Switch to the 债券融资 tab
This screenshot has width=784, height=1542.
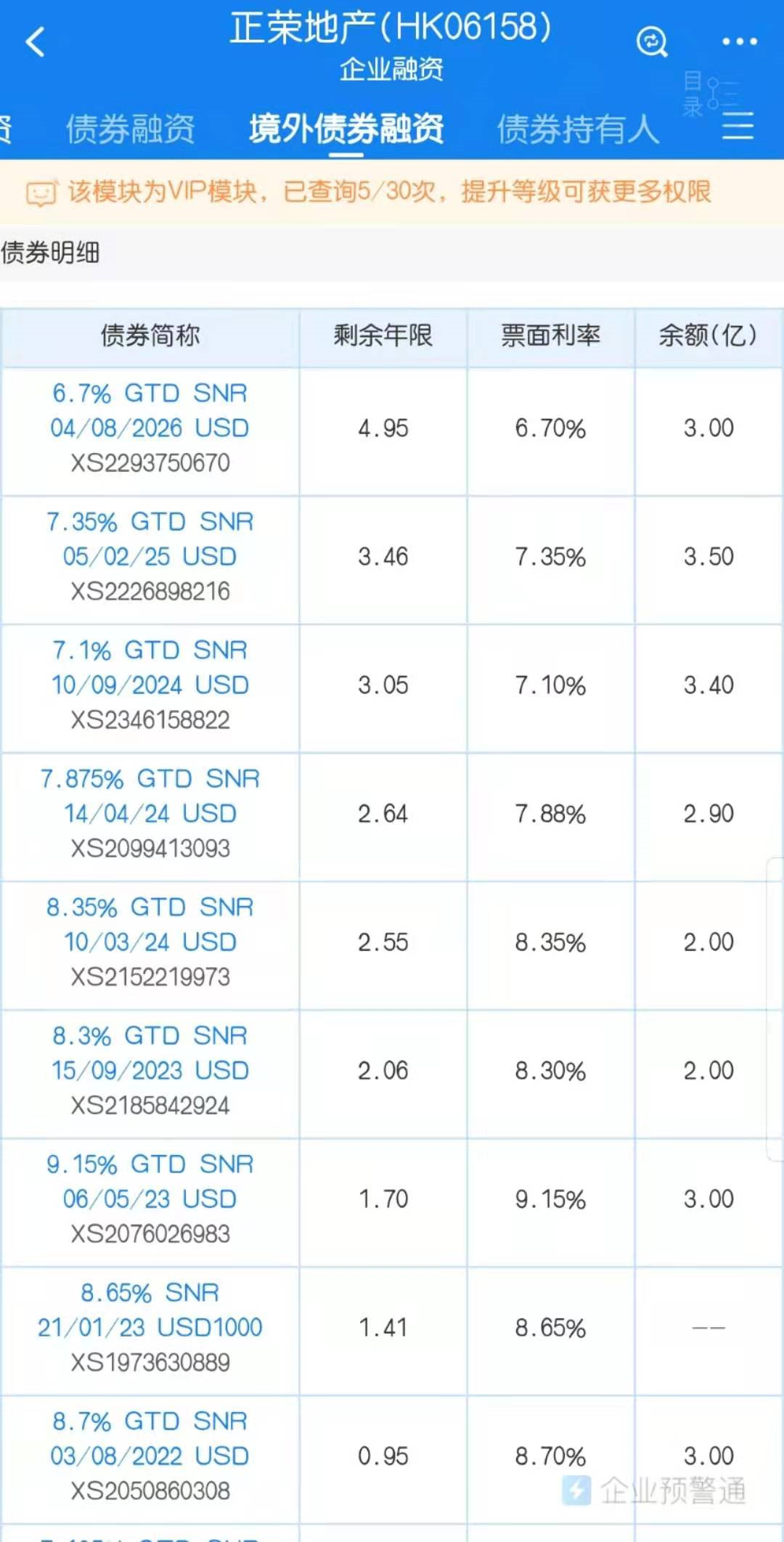pos(131,128)
